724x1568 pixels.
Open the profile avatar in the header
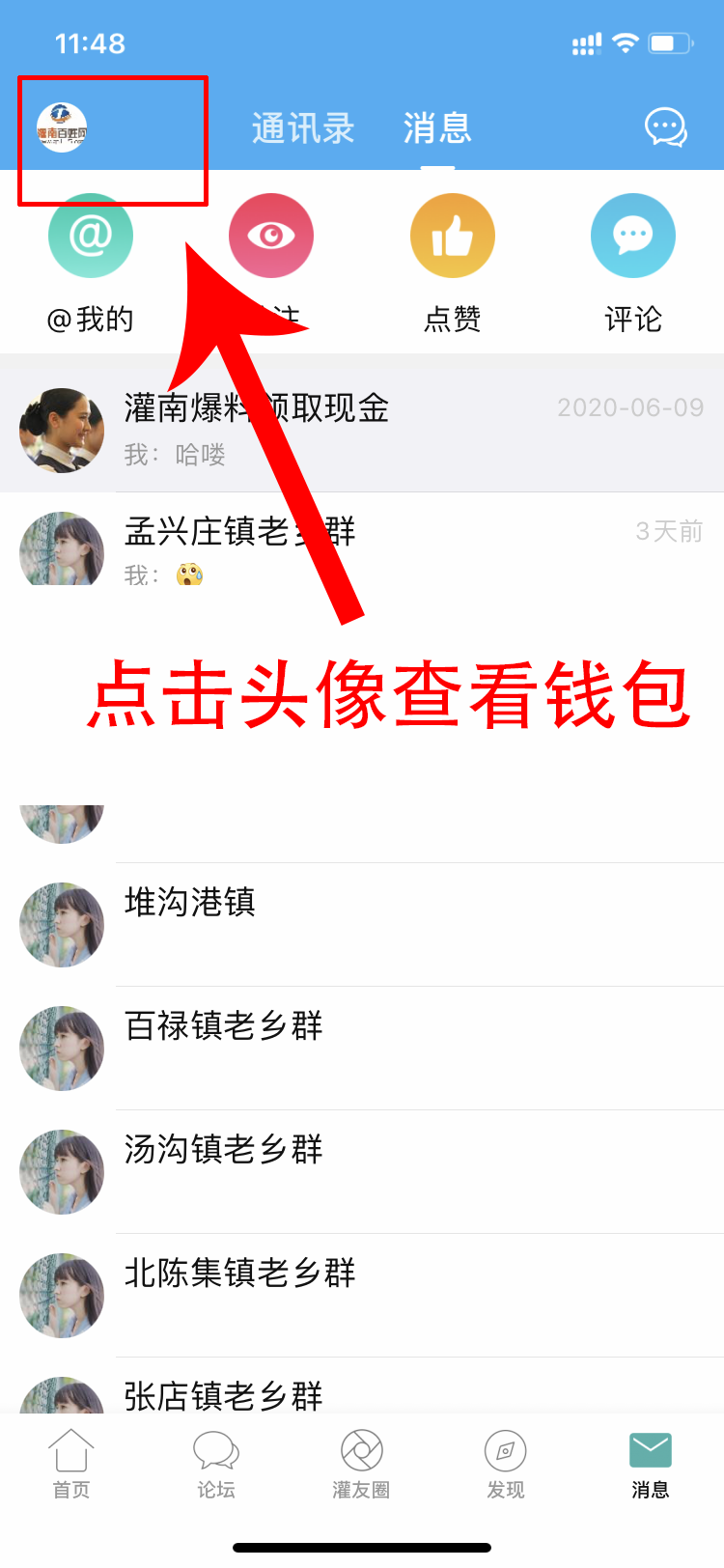pyautogui.click(x=62, y=127)
